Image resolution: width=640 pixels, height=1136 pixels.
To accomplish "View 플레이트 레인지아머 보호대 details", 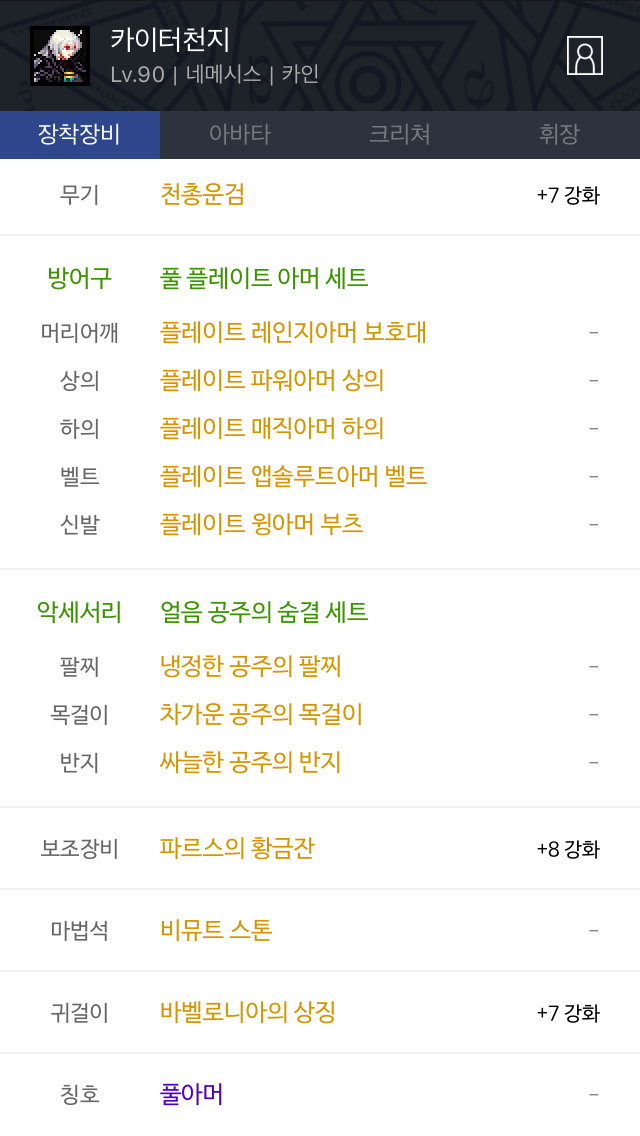I will (293, 333).
